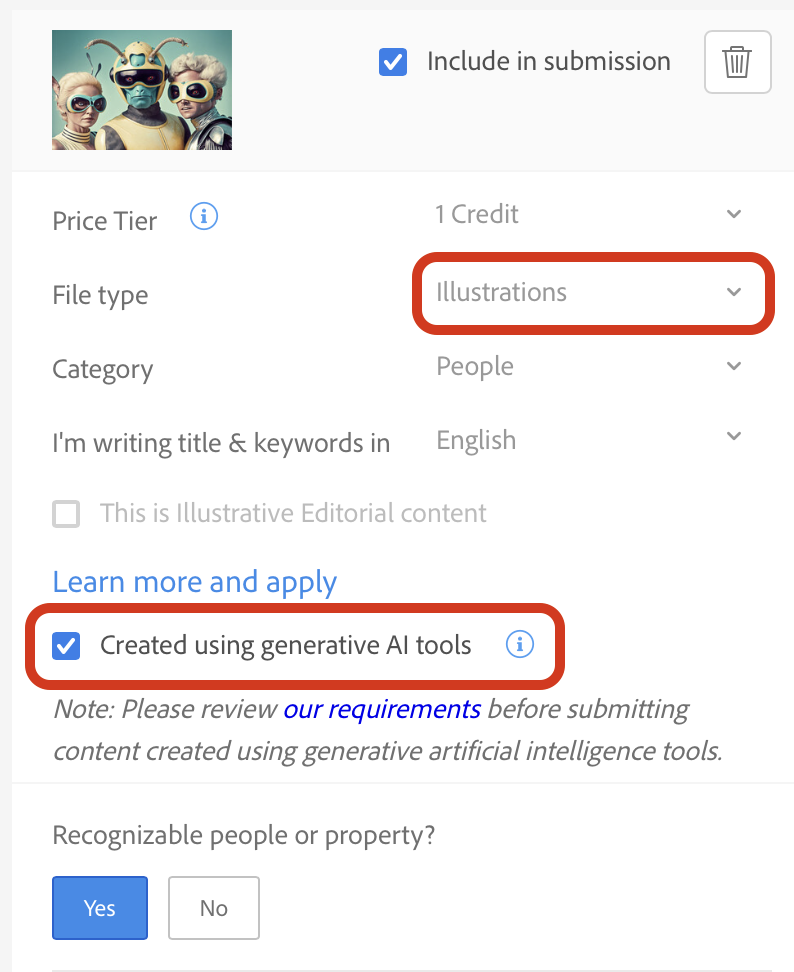Image resolution: width=794 pixels, height=972 pixels.
Task: Choose No for recognizable people or property
Action: tap(214, 908)
